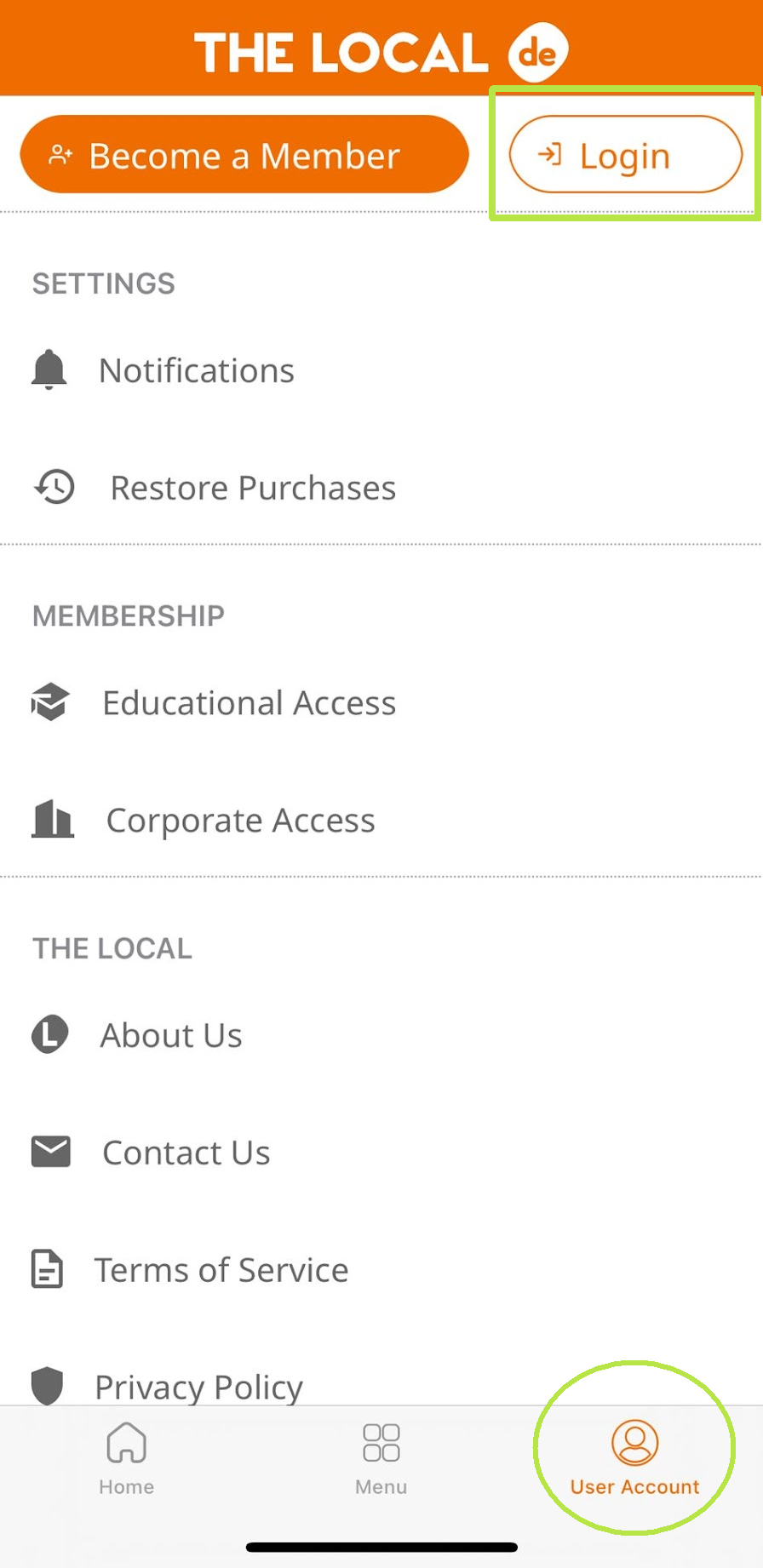Select the About Us circular logo icon

coord(49,1034)
